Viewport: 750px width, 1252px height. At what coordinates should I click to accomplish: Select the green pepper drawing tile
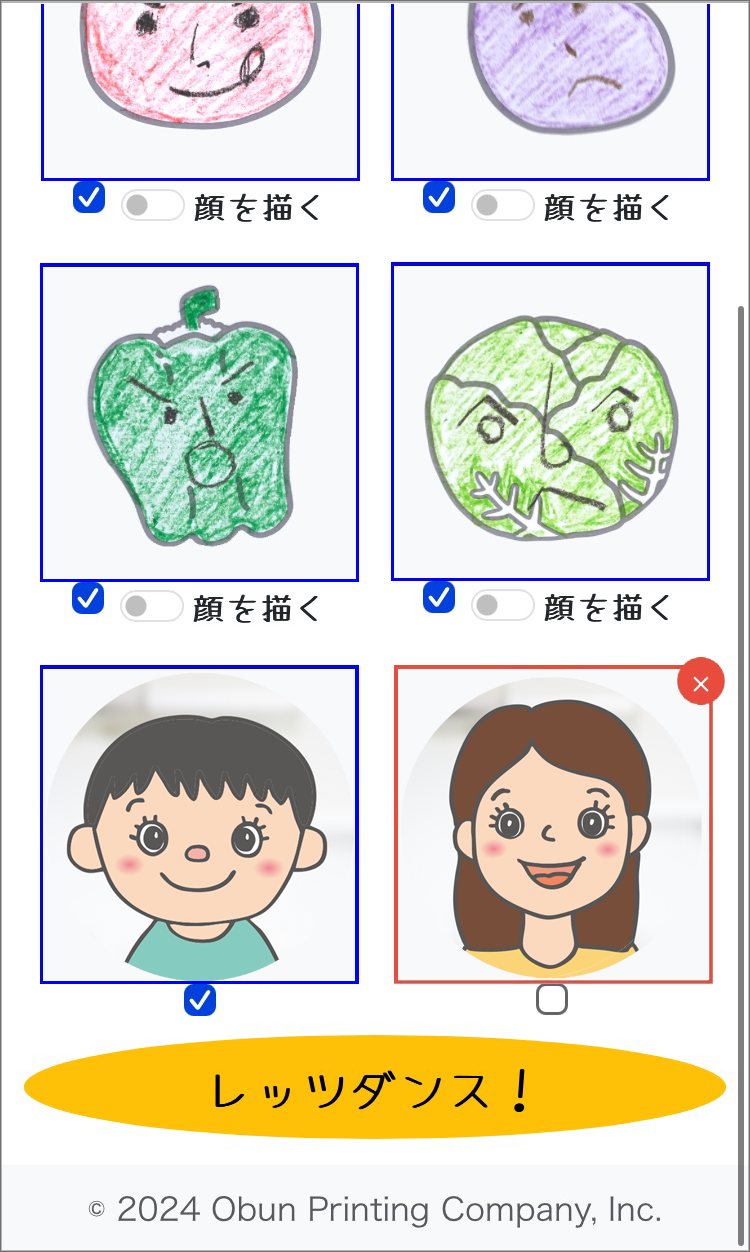[199, 422]
